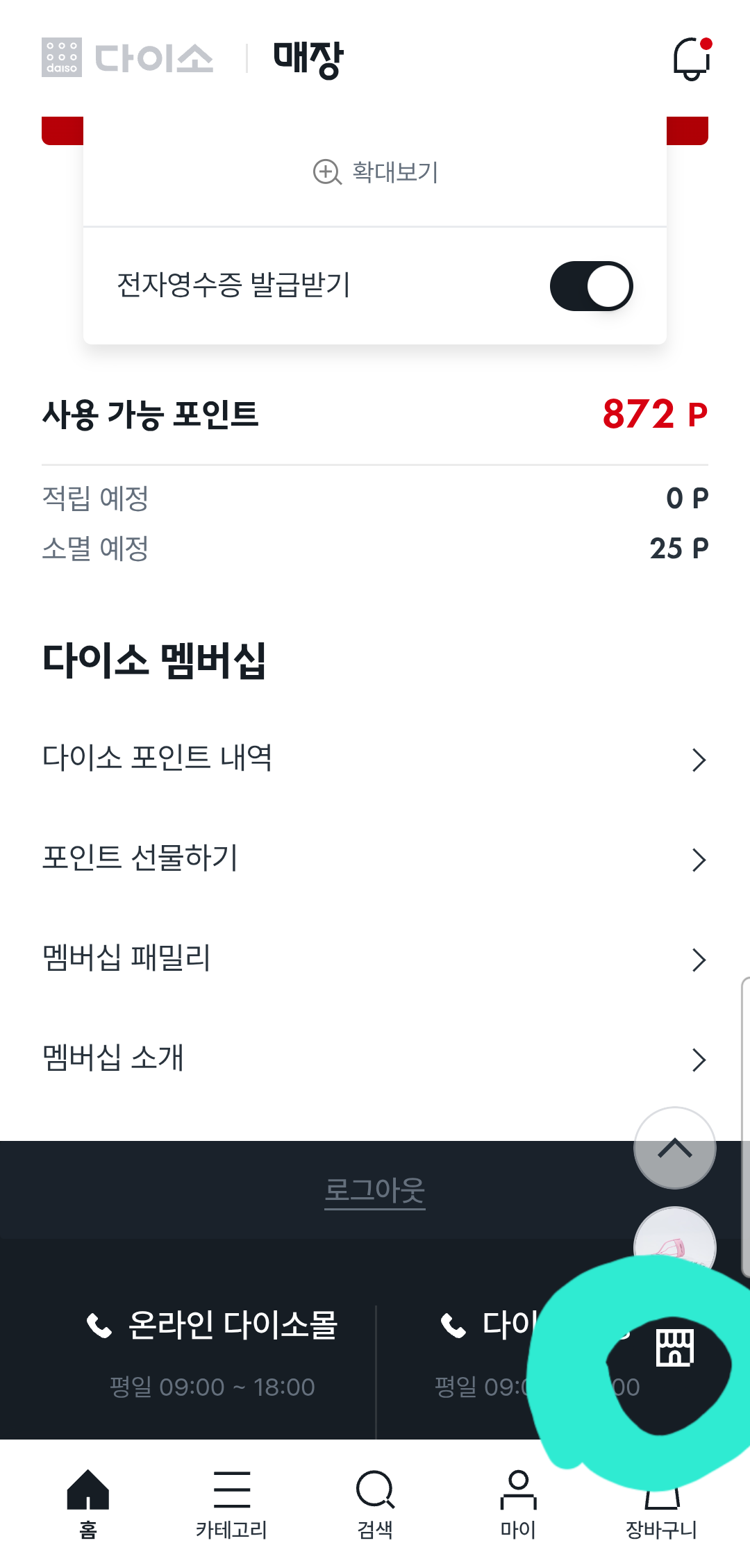Tap the 확대보기 barcode zoom button
750x1568 pixels.
(375, 173)
